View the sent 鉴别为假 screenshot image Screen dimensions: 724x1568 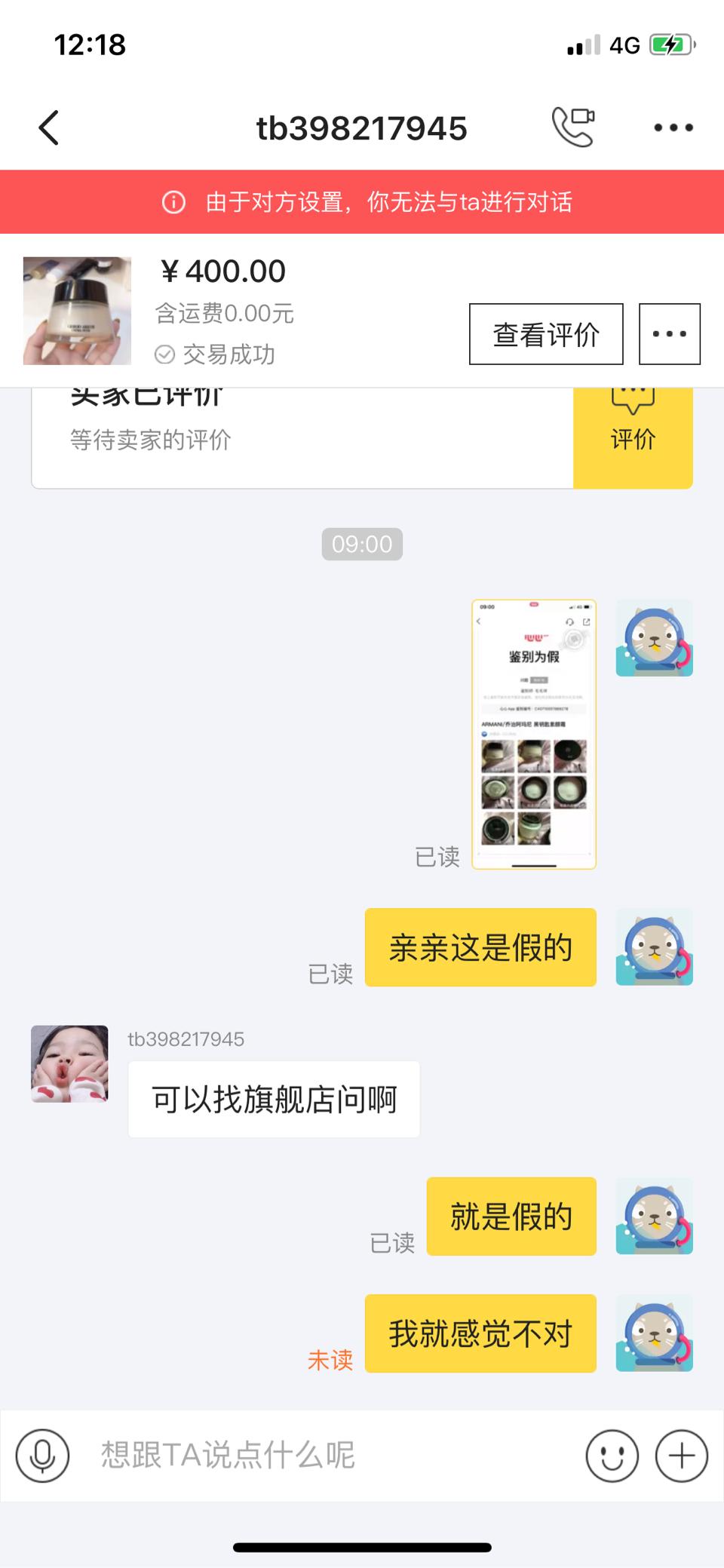(534, 734)
